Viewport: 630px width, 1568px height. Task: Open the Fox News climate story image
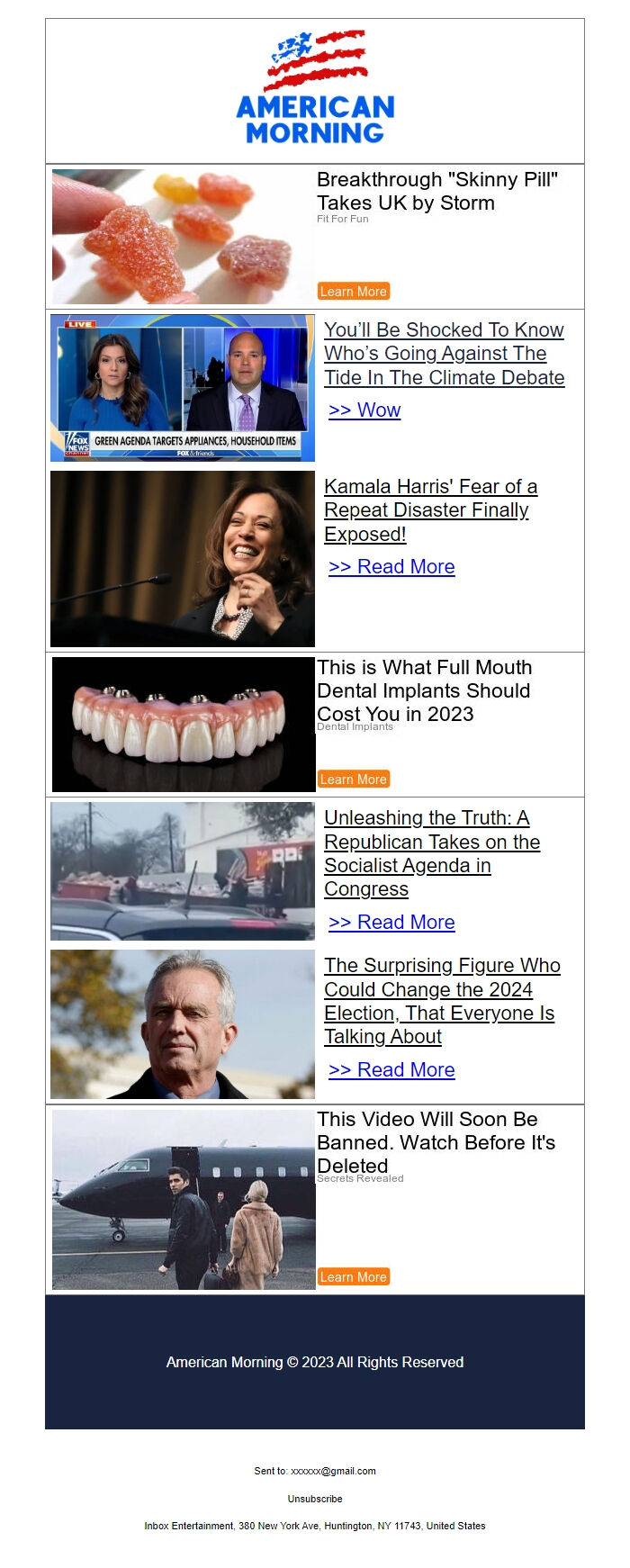point(183,388)
